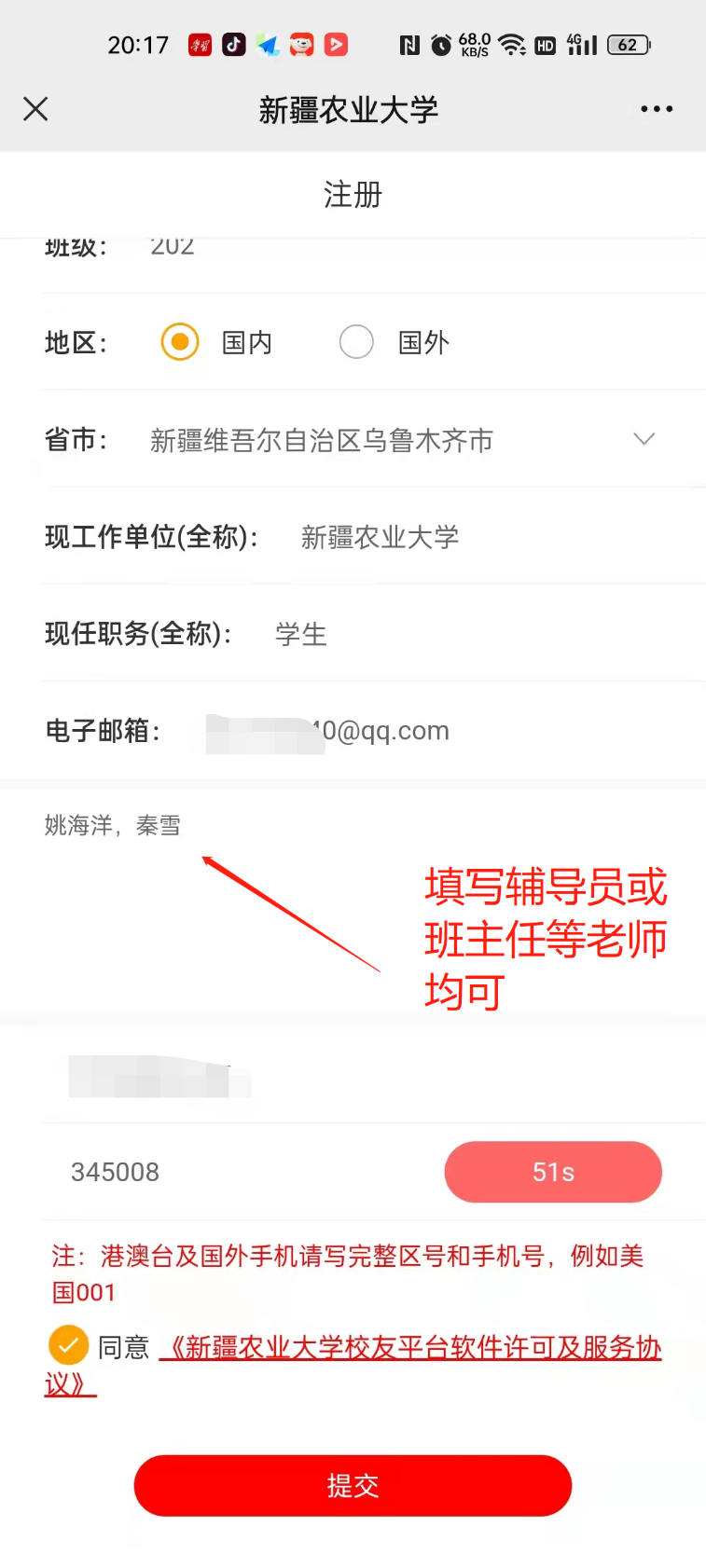Image resolution: width=706 pixels, height=1568 pixels.
Task: Close the 新疆农业大学 page
Action: click(x=35, y=109)
